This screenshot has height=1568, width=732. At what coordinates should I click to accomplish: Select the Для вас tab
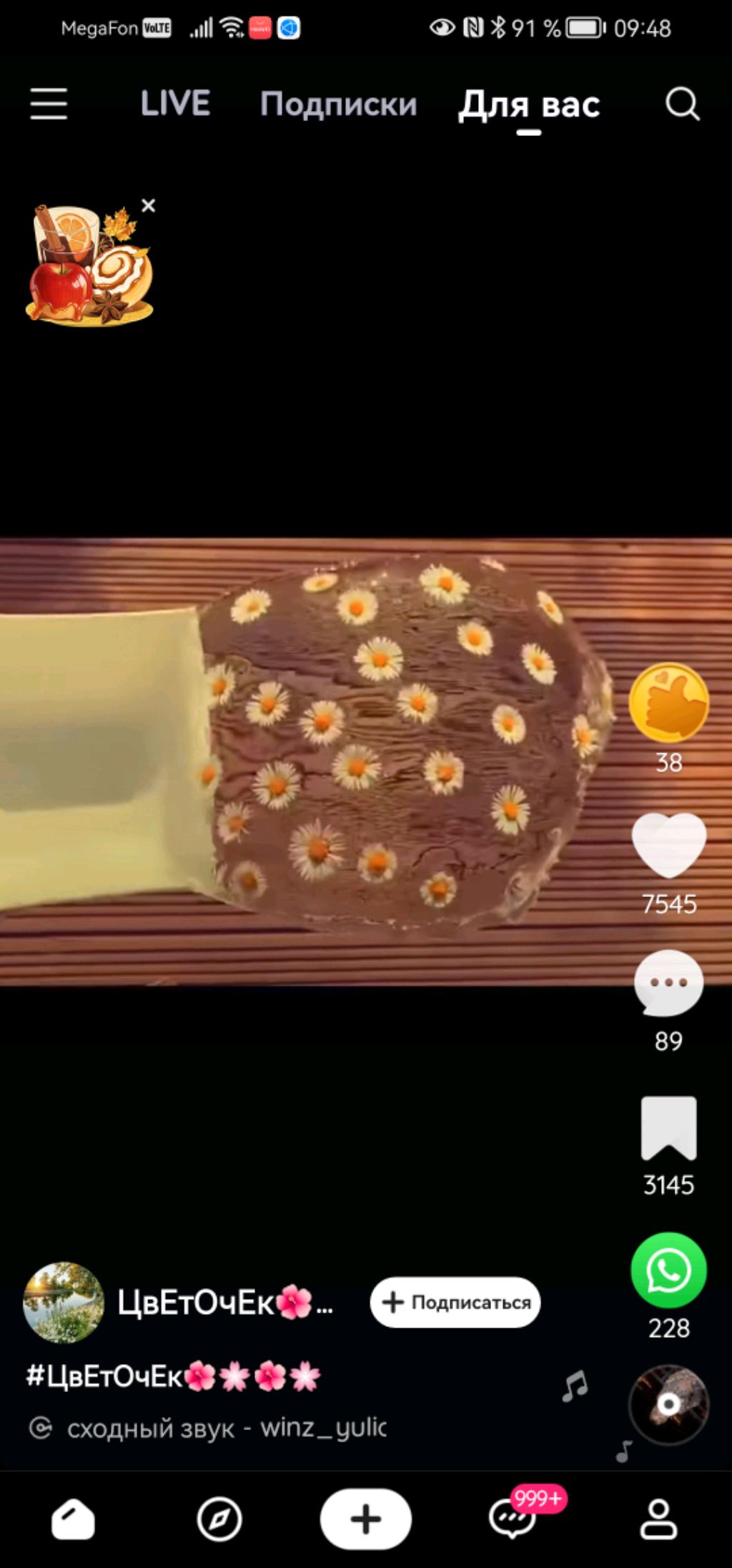click(x=529, y=106)
